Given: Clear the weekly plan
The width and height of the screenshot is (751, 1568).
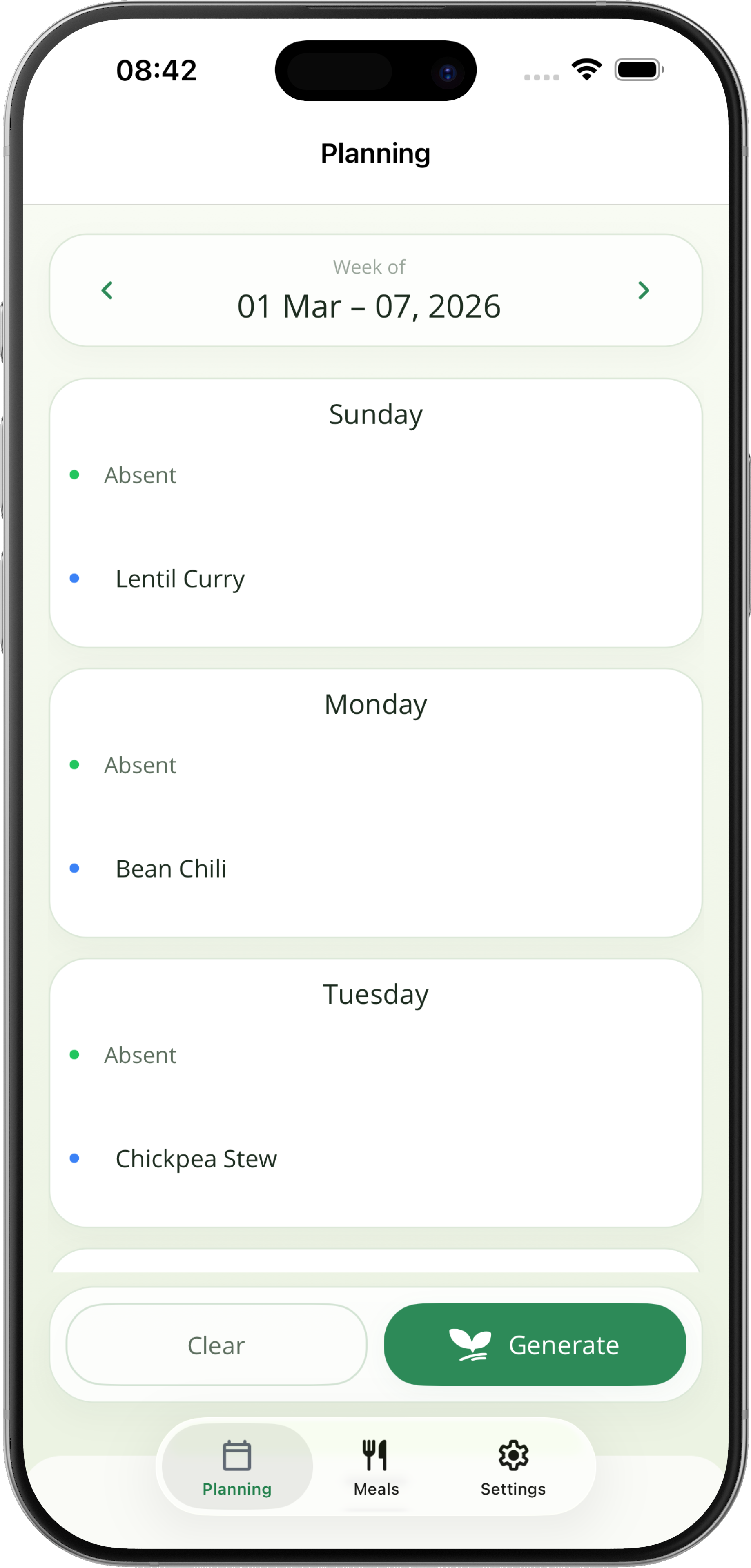Looking at the screenshot, I should 216,1346.
